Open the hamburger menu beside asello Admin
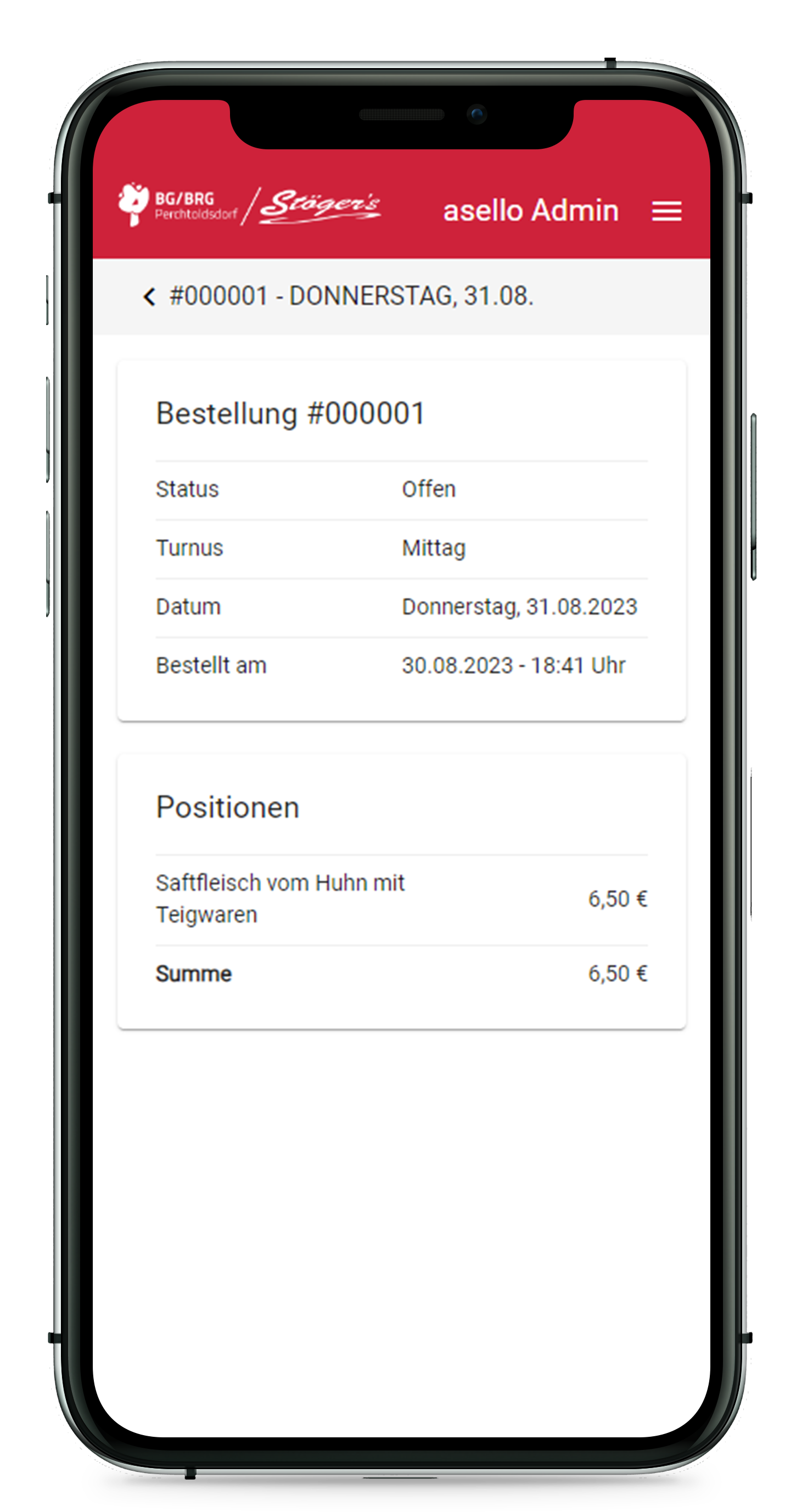 [x=666, y=211]
